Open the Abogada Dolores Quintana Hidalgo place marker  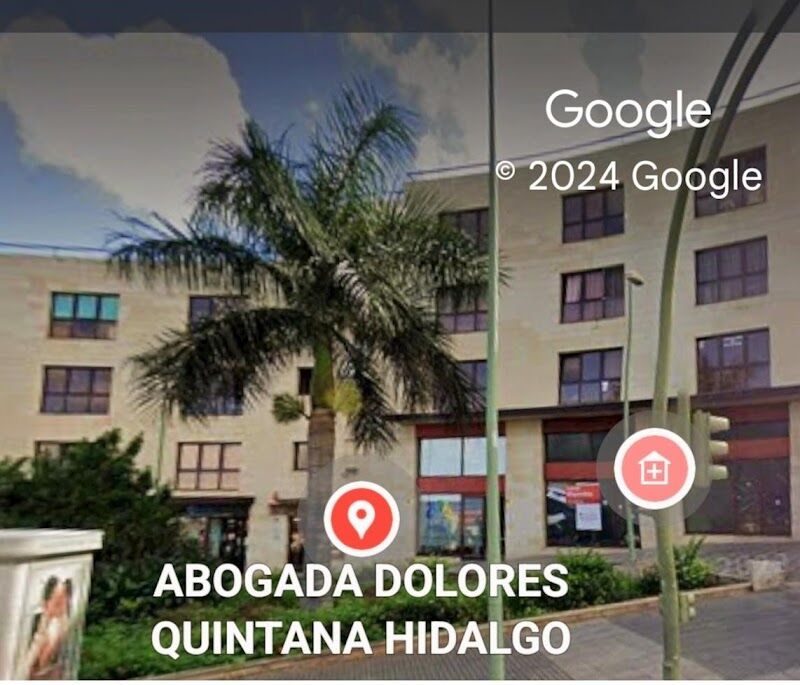(x=362, y=518)
